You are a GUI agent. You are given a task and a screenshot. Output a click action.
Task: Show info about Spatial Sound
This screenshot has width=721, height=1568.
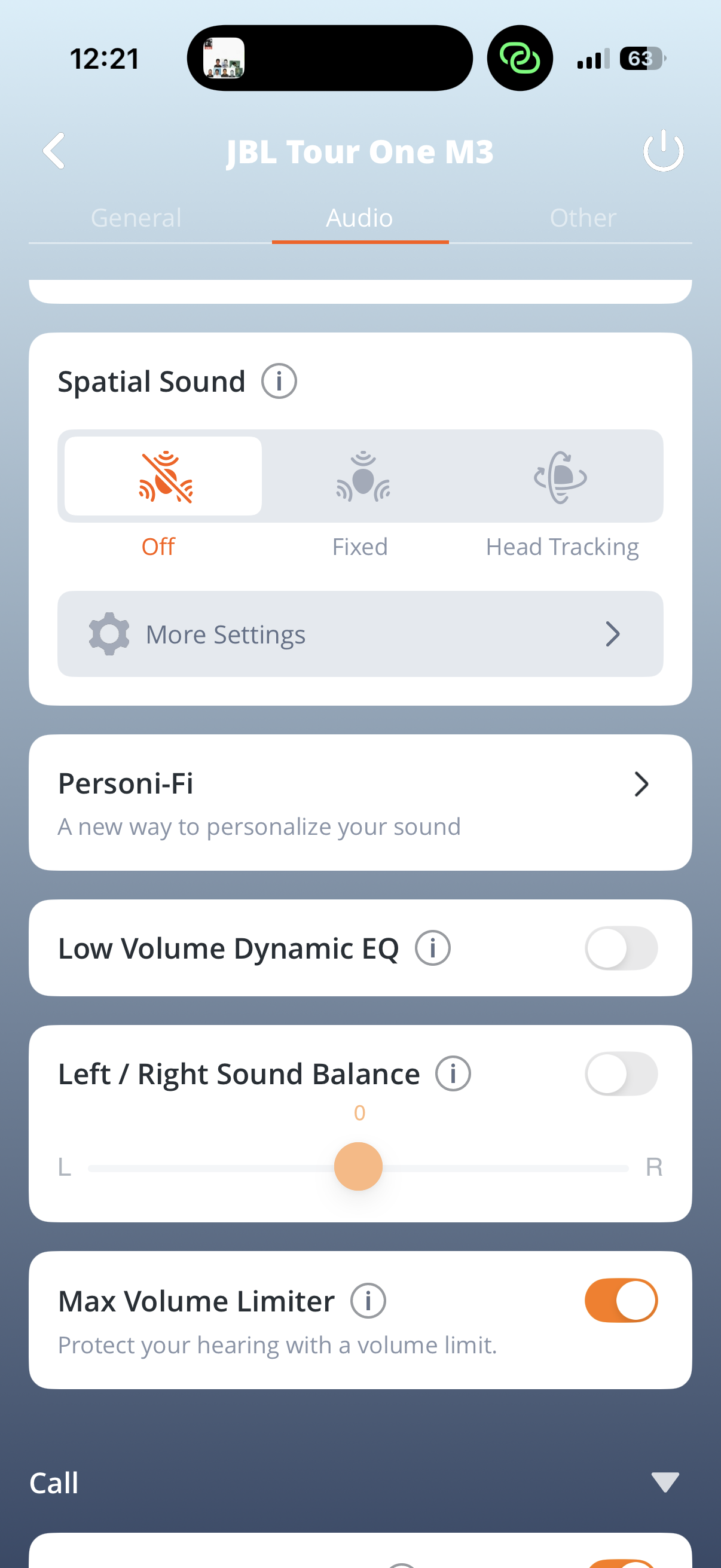[279, 382]
